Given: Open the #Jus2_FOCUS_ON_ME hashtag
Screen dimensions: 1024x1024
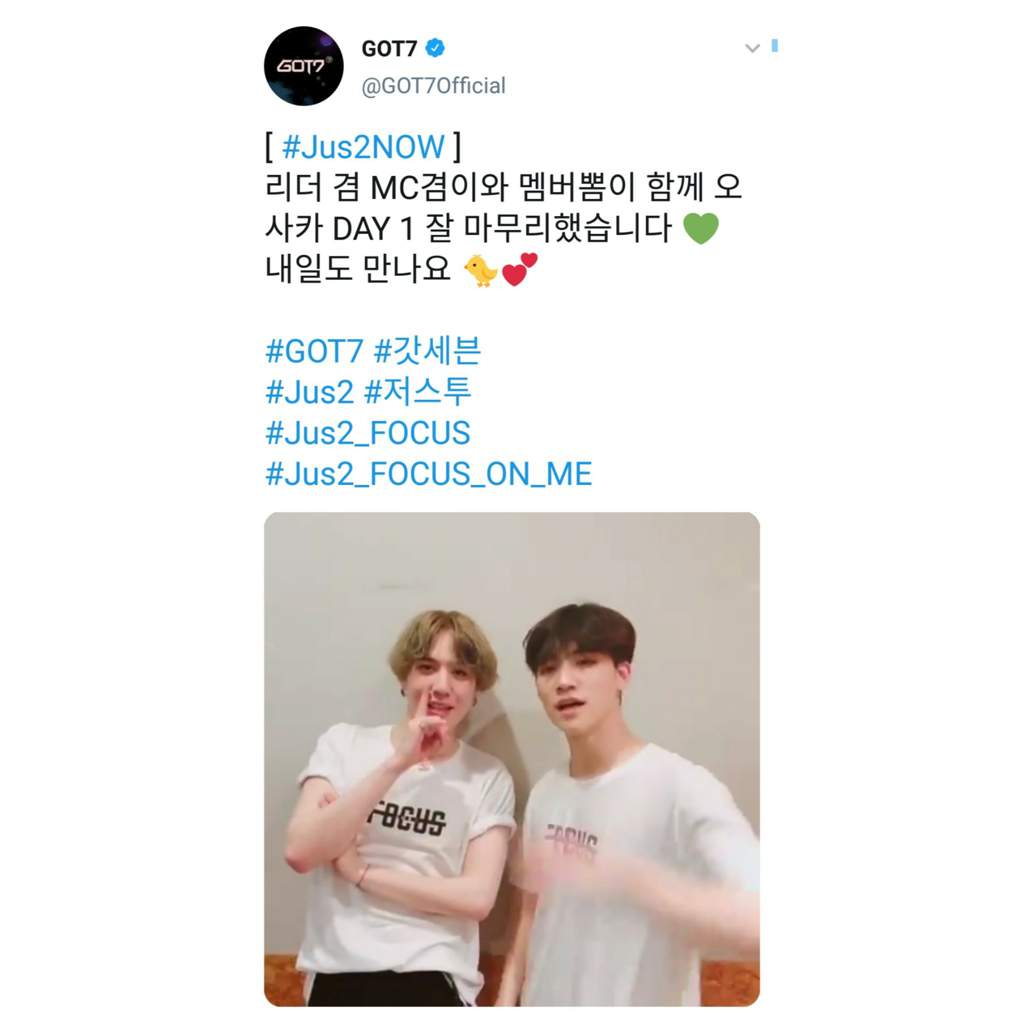Looking at the screenshot, I should tap(428, 473).
